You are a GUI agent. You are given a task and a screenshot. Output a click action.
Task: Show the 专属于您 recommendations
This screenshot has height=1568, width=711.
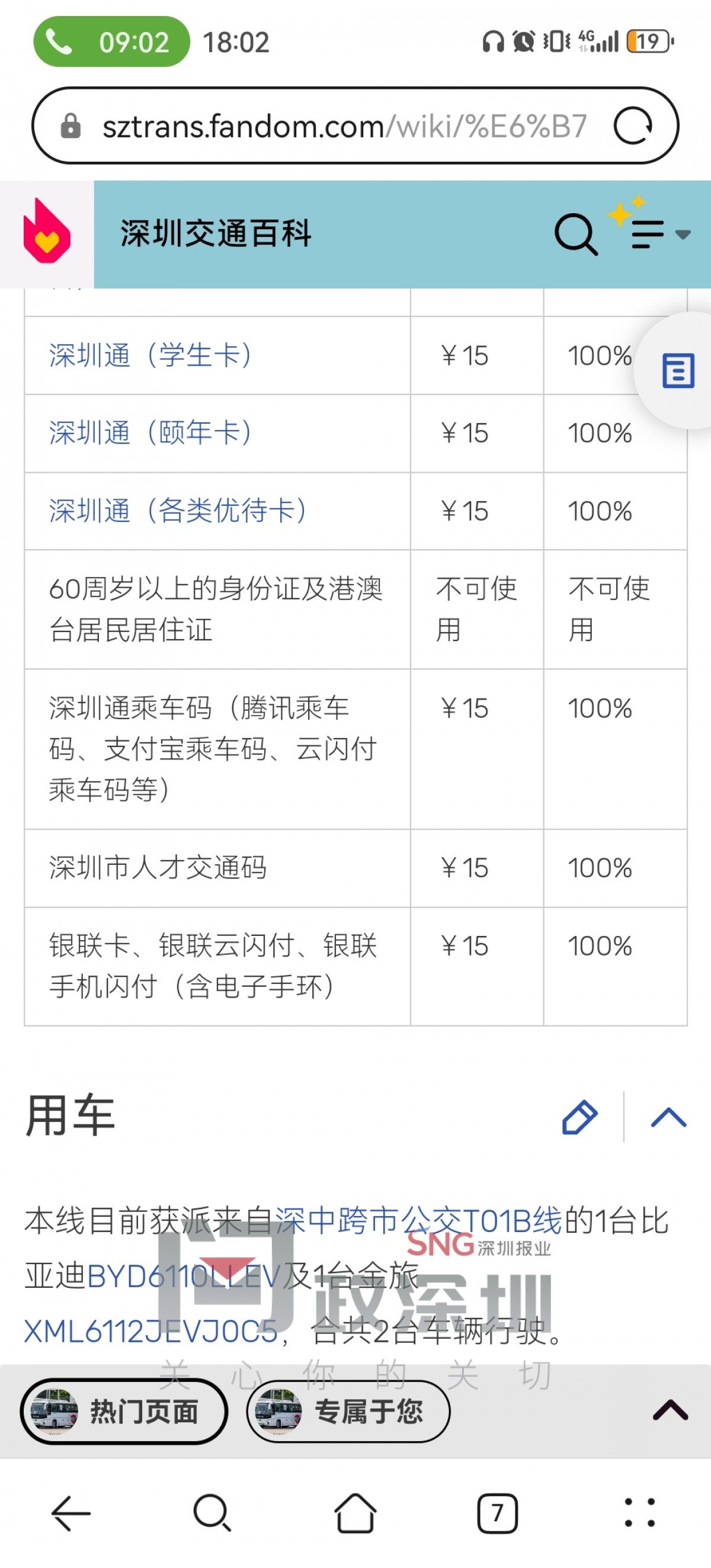pos(348,1412)
